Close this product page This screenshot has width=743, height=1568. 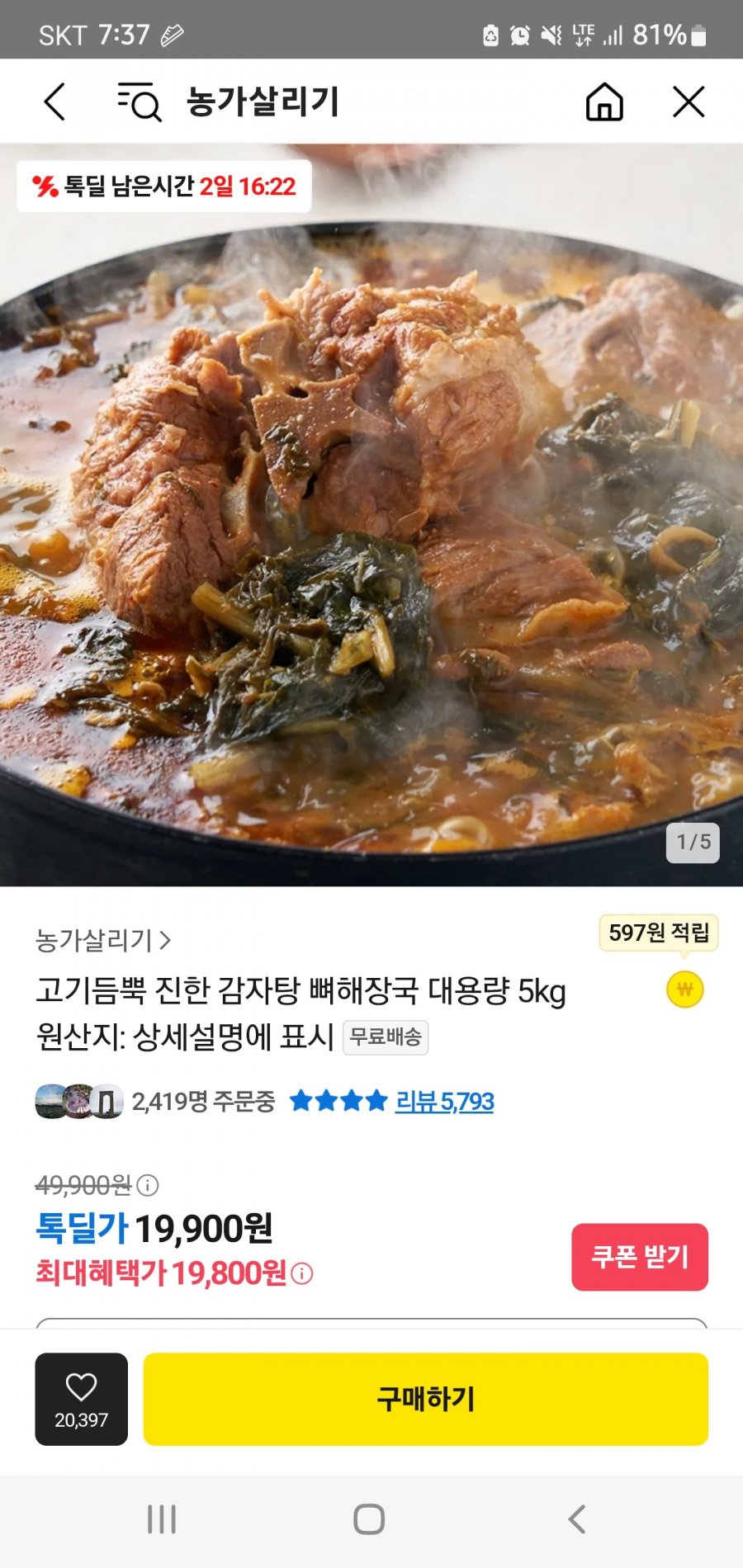[x=689, y=102]
